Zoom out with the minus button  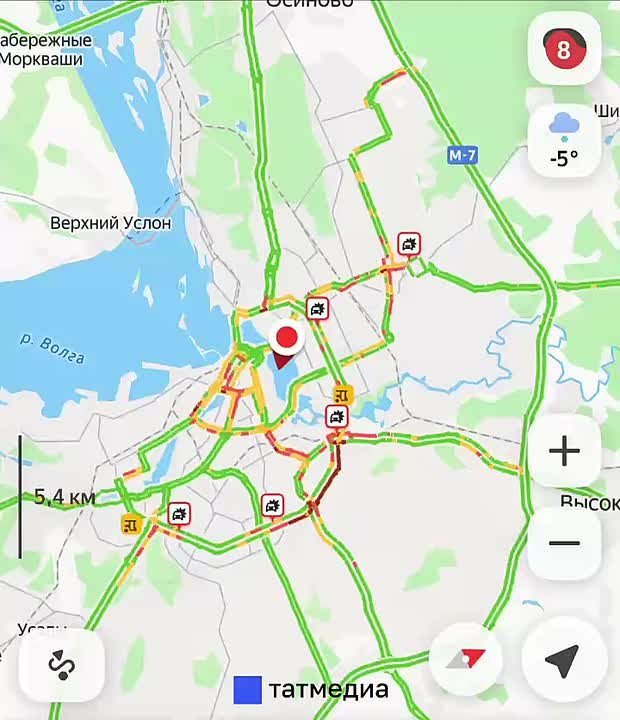pyautogui.click(x=564, y=543)
